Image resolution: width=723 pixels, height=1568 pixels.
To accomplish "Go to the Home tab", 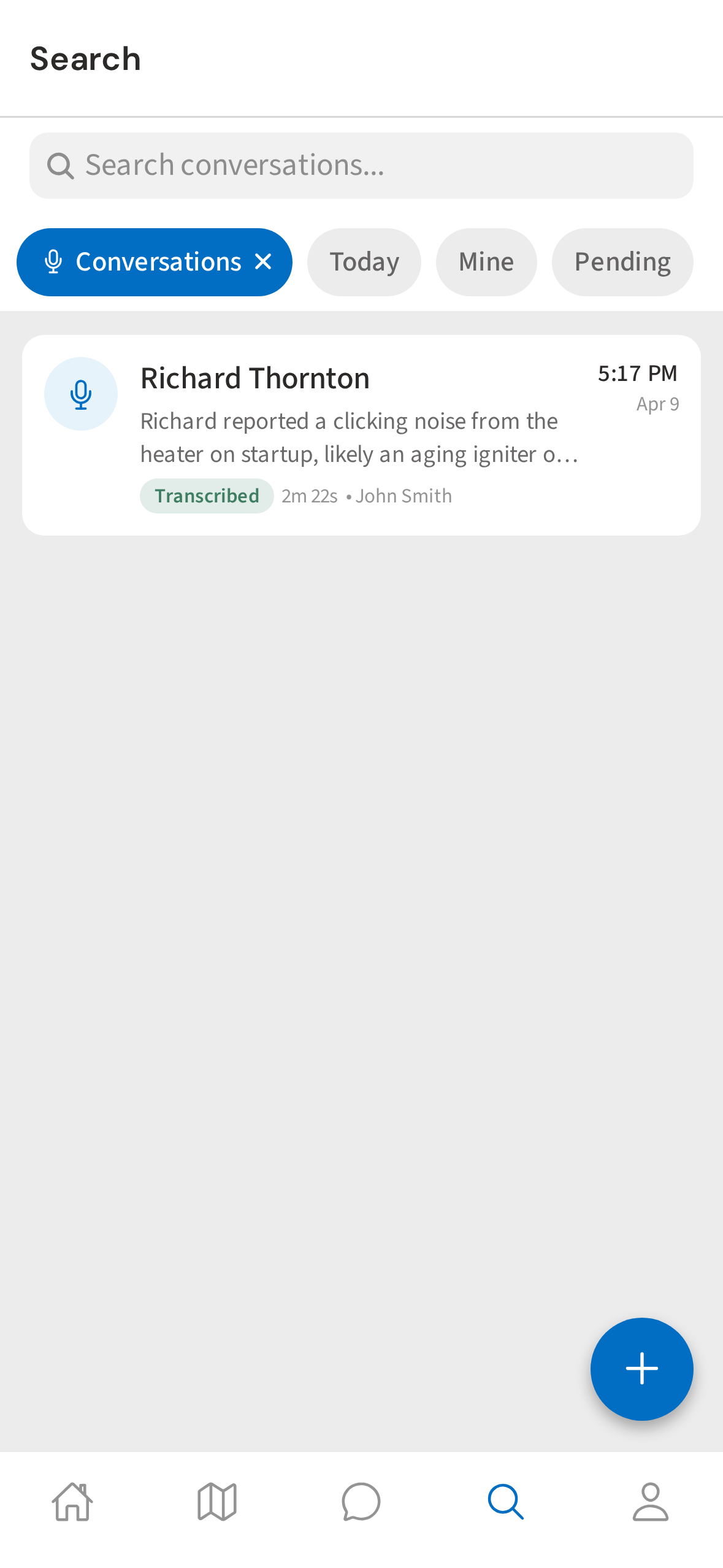I will (x=72, y=1502).
